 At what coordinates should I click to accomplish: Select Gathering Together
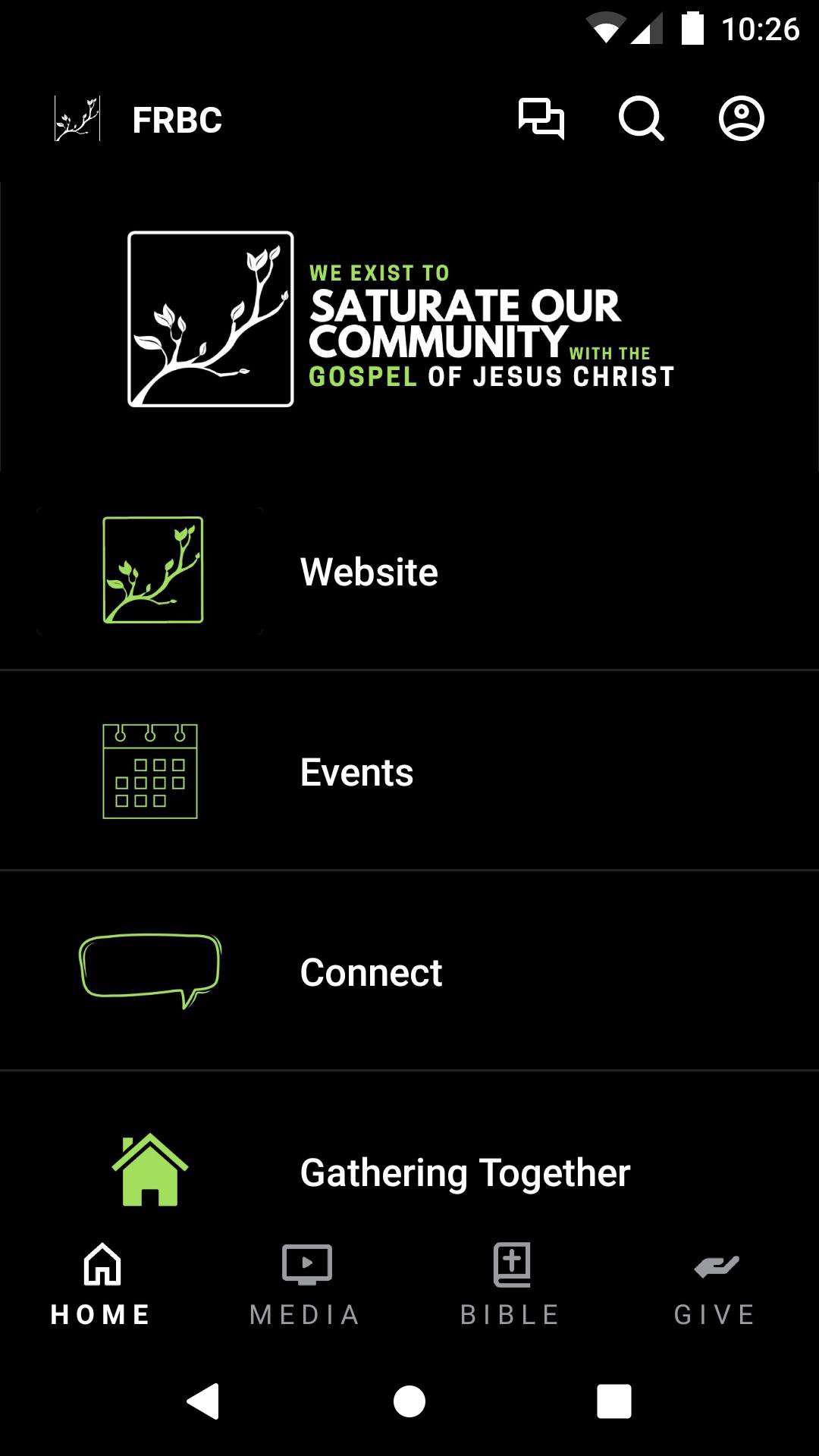coord(409,1172)
